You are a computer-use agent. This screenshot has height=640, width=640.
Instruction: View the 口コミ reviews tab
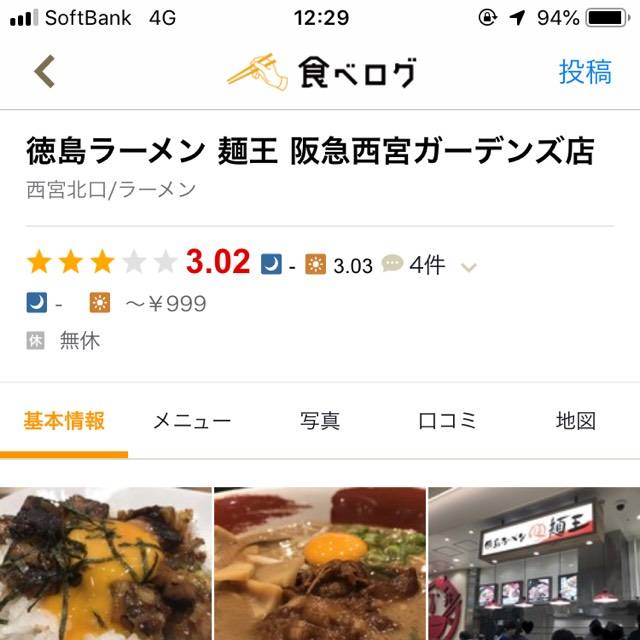[x=447, y=421]
